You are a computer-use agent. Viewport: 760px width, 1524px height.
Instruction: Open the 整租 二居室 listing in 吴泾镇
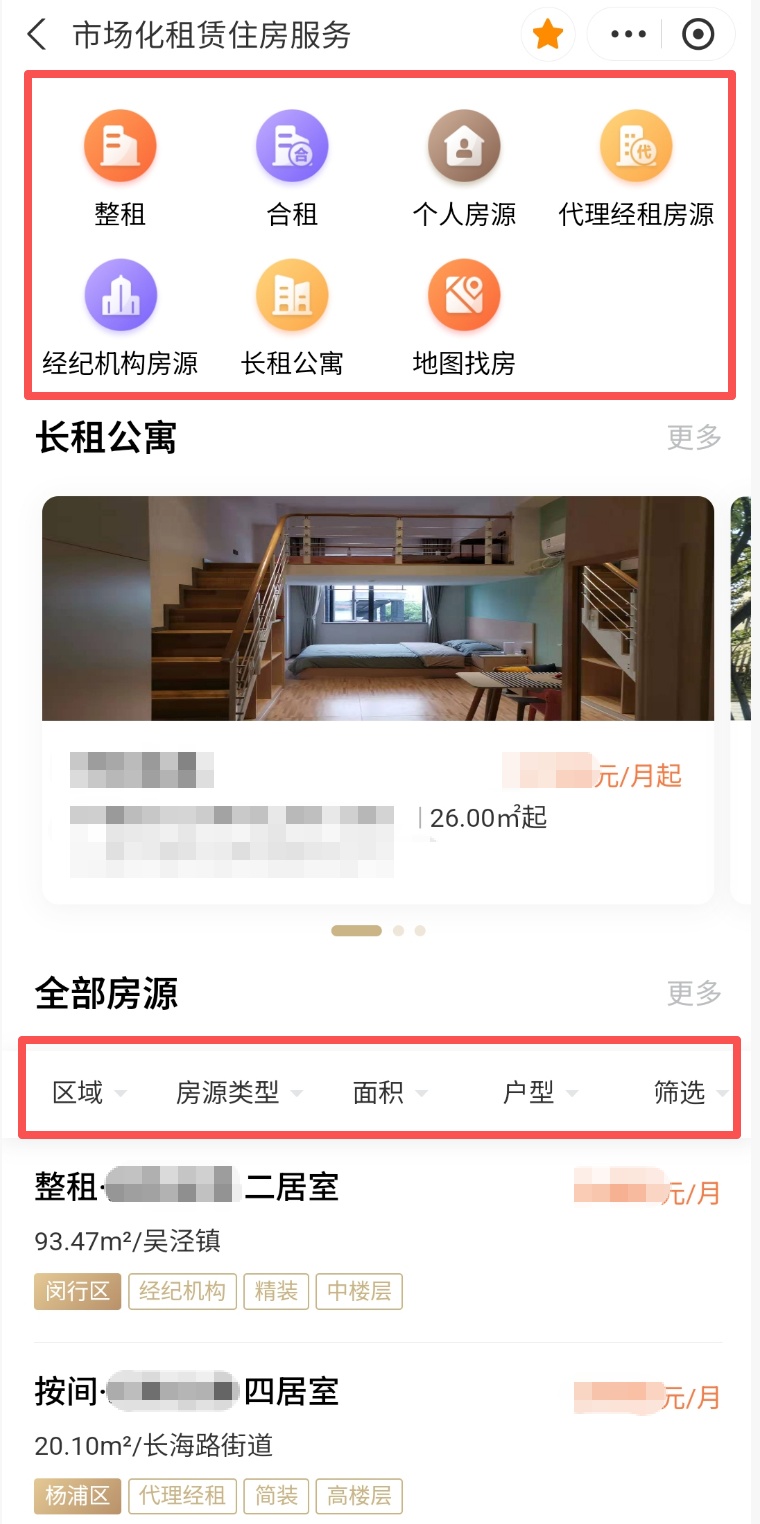point(378,1238)
